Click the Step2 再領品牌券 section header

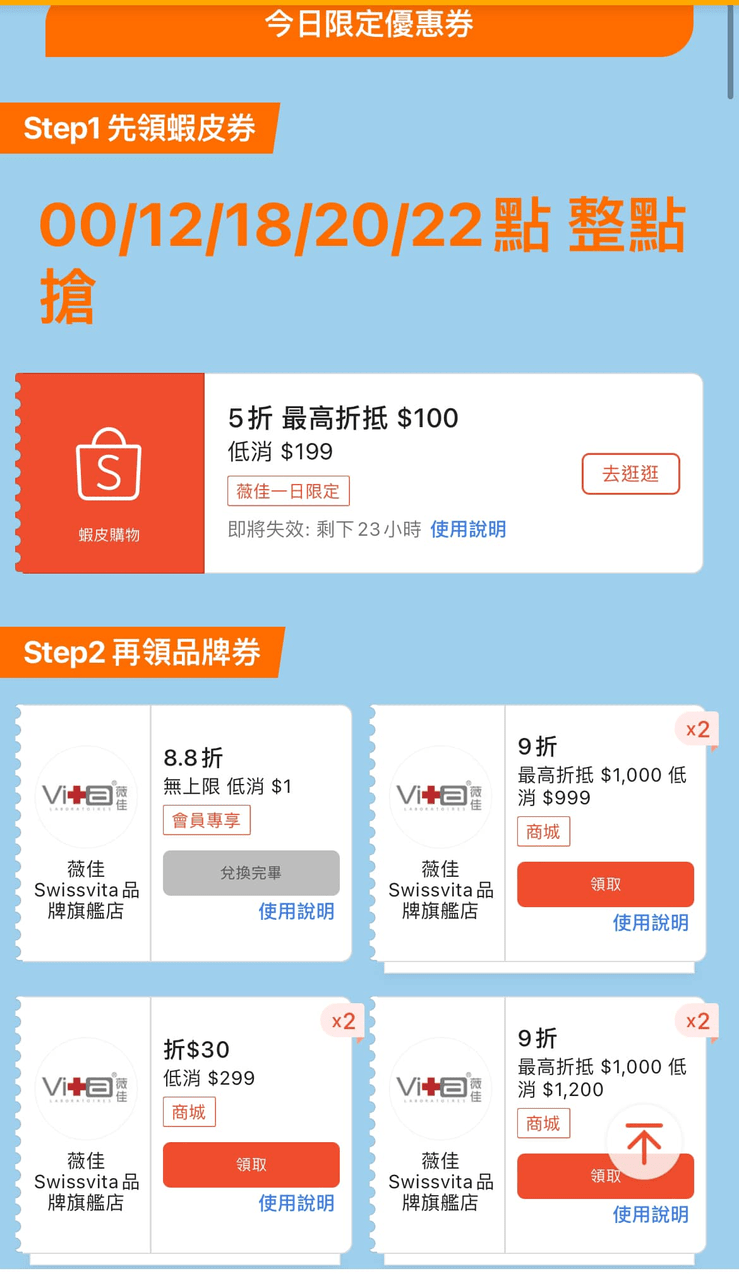tap(140, 653)
